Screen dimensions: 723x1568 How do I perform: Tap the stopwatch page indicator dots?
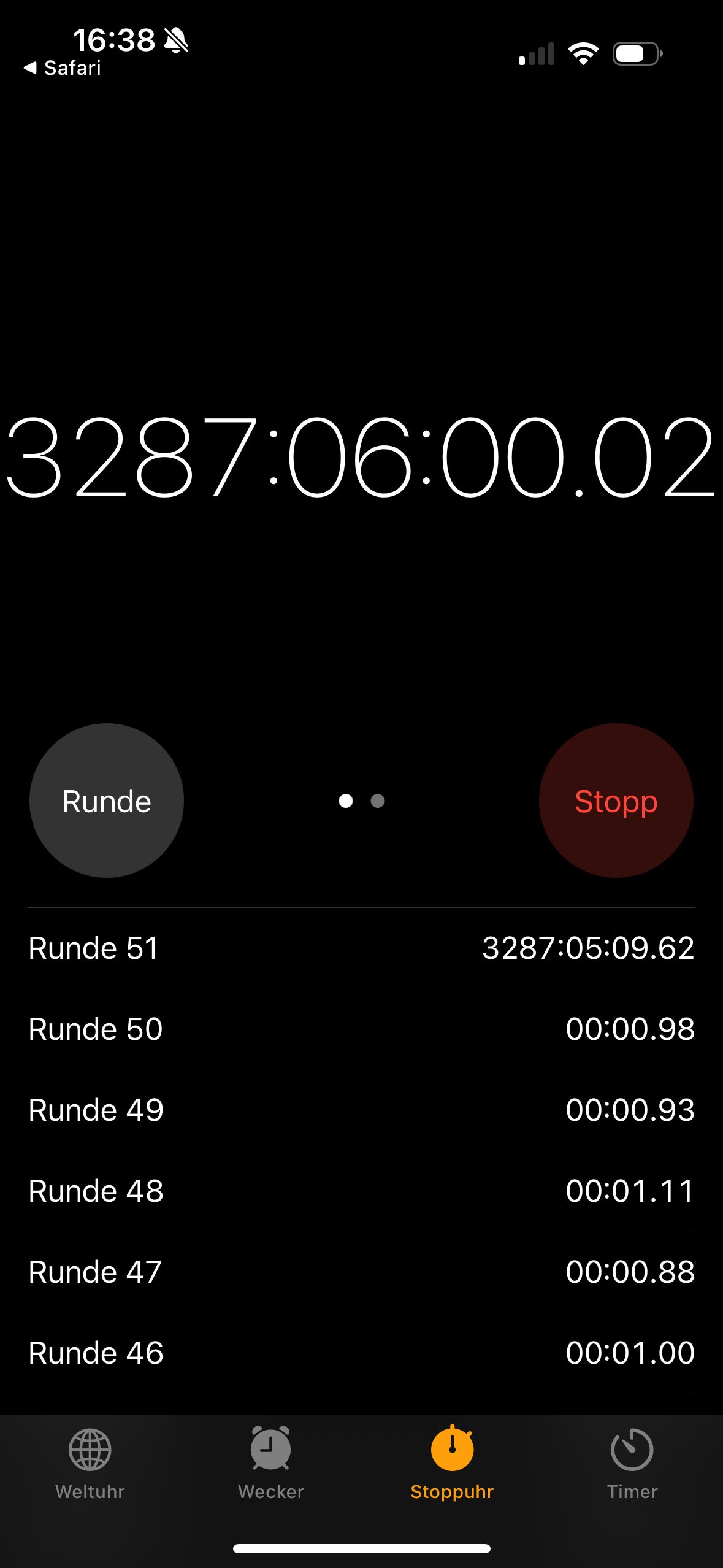tap(362, 801)
